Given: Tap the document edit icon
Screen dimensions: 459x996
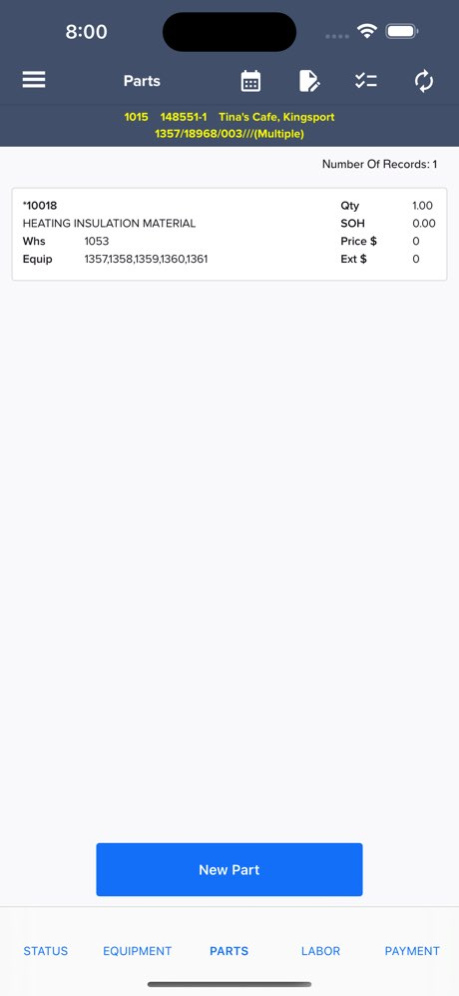Looking at the screenshot, I should (x=309, y=81).
